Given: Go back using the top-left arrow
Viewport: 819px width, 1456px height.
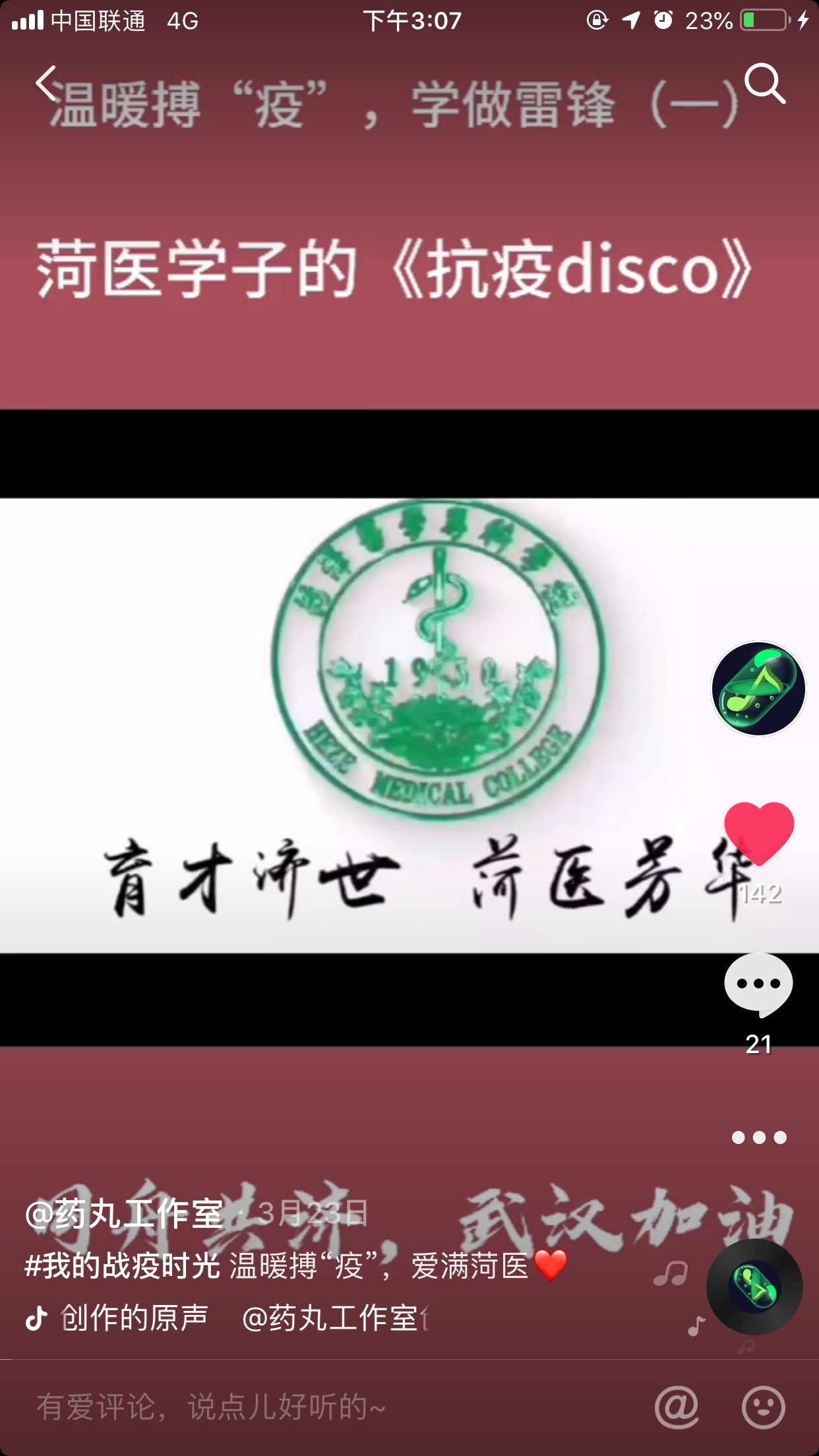Looking at the screenshot, I should click(x=46, y=84).
